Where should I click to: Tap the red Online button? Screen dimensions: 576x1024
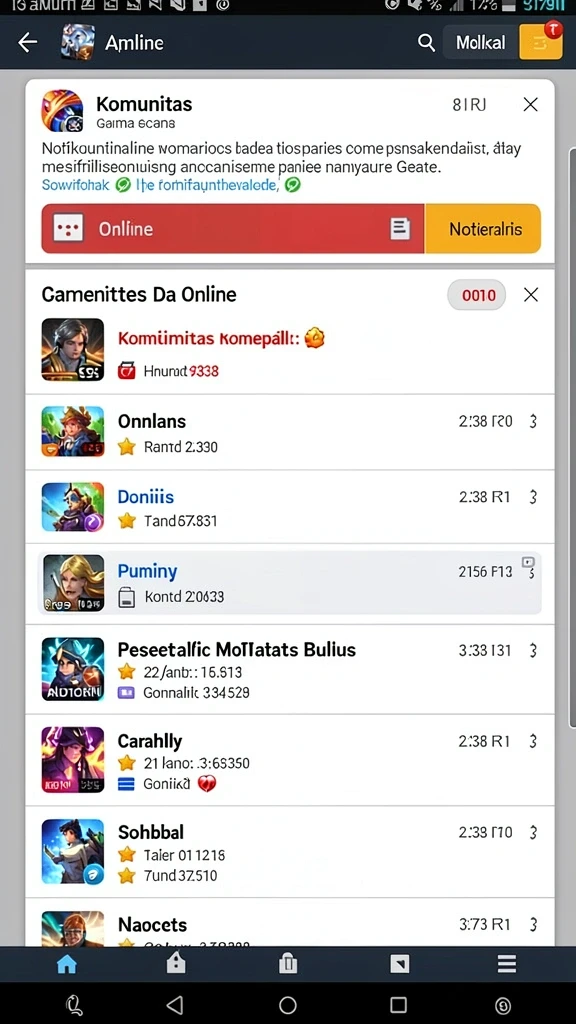(x=232, y=229)
